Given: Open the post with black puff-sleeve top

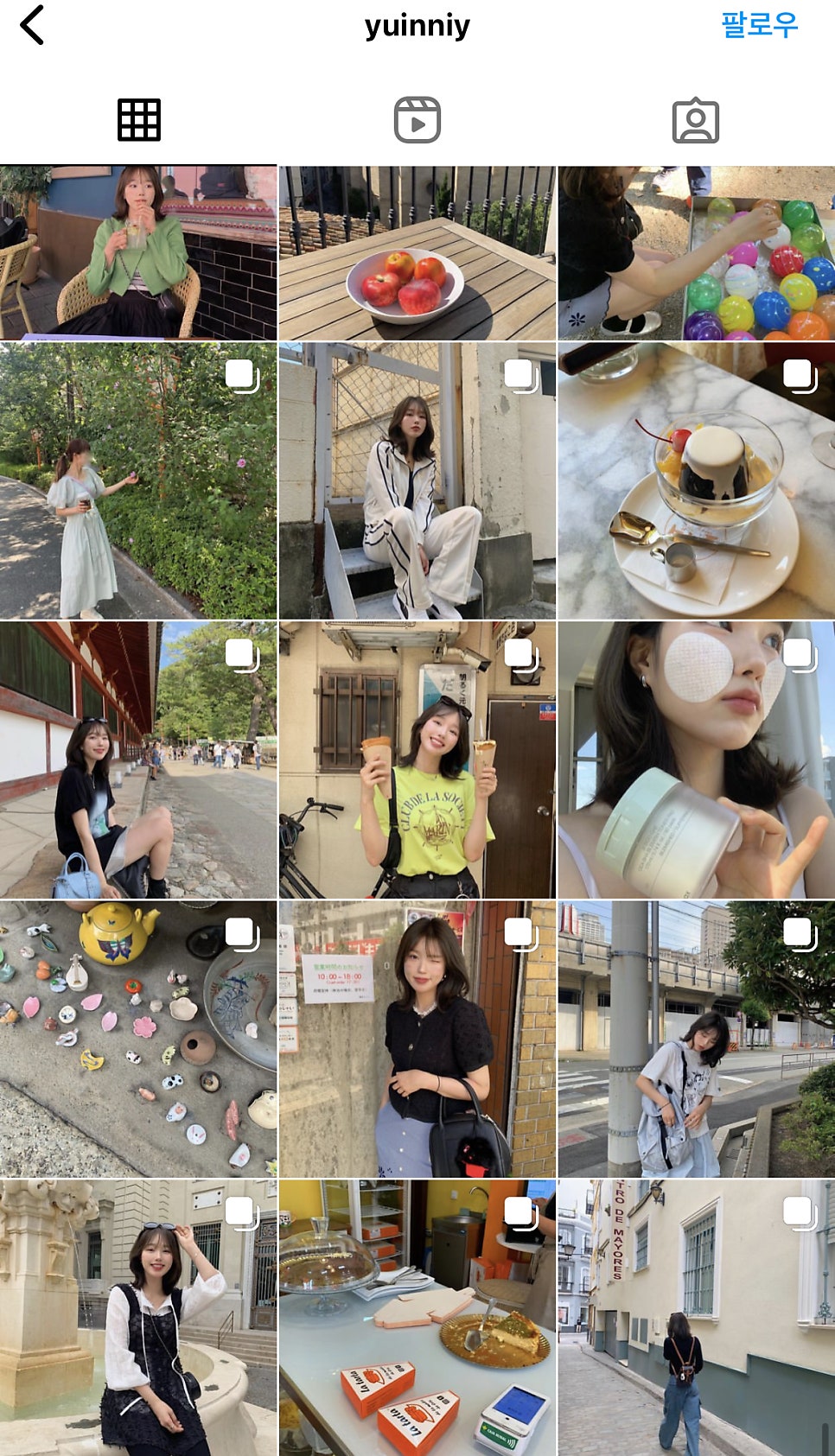Looking at the screenshot, I should coord(417,1039).
